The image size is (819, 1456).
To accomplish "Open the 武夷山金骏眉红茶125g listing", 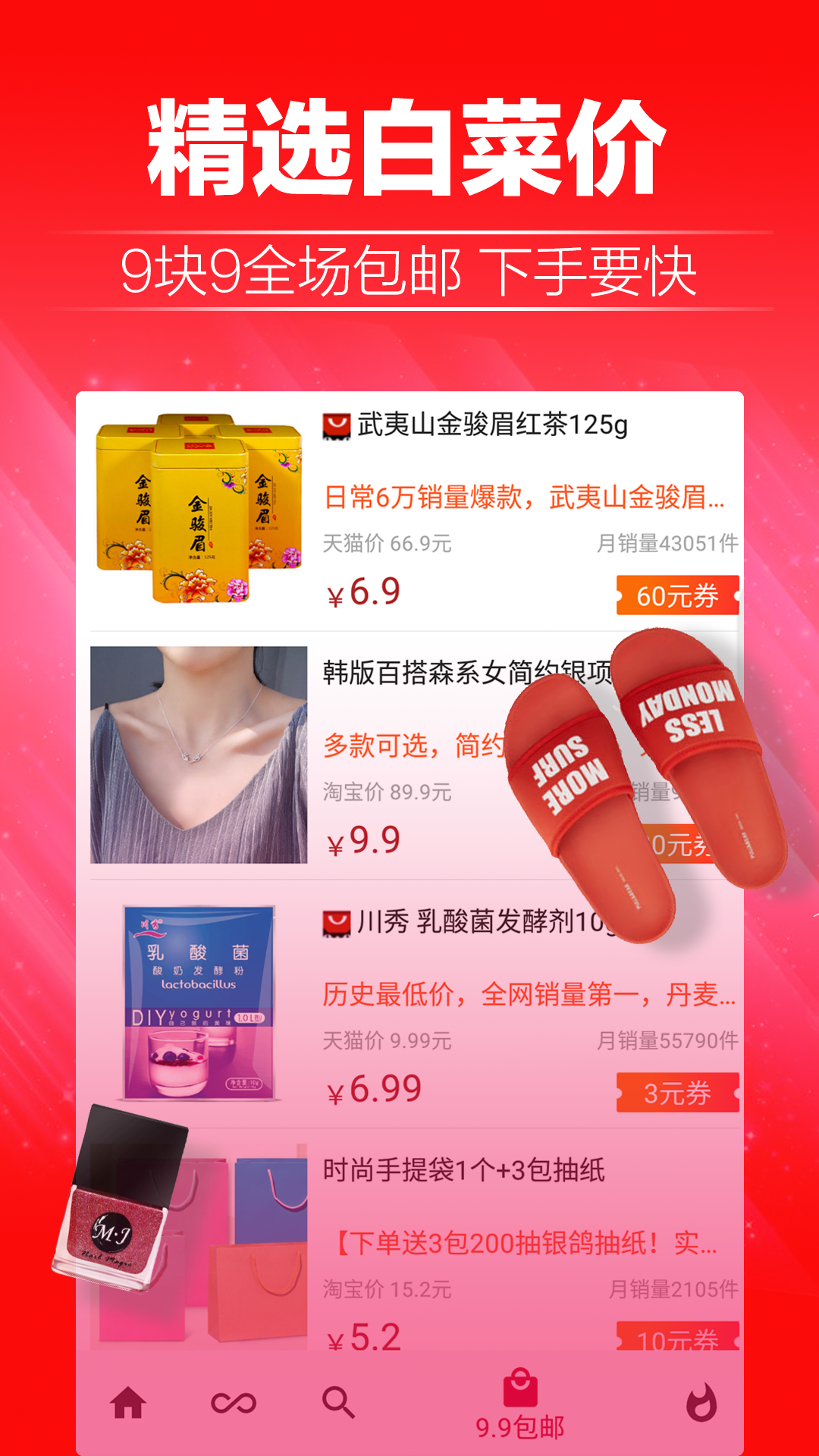I will pos(493,427).
